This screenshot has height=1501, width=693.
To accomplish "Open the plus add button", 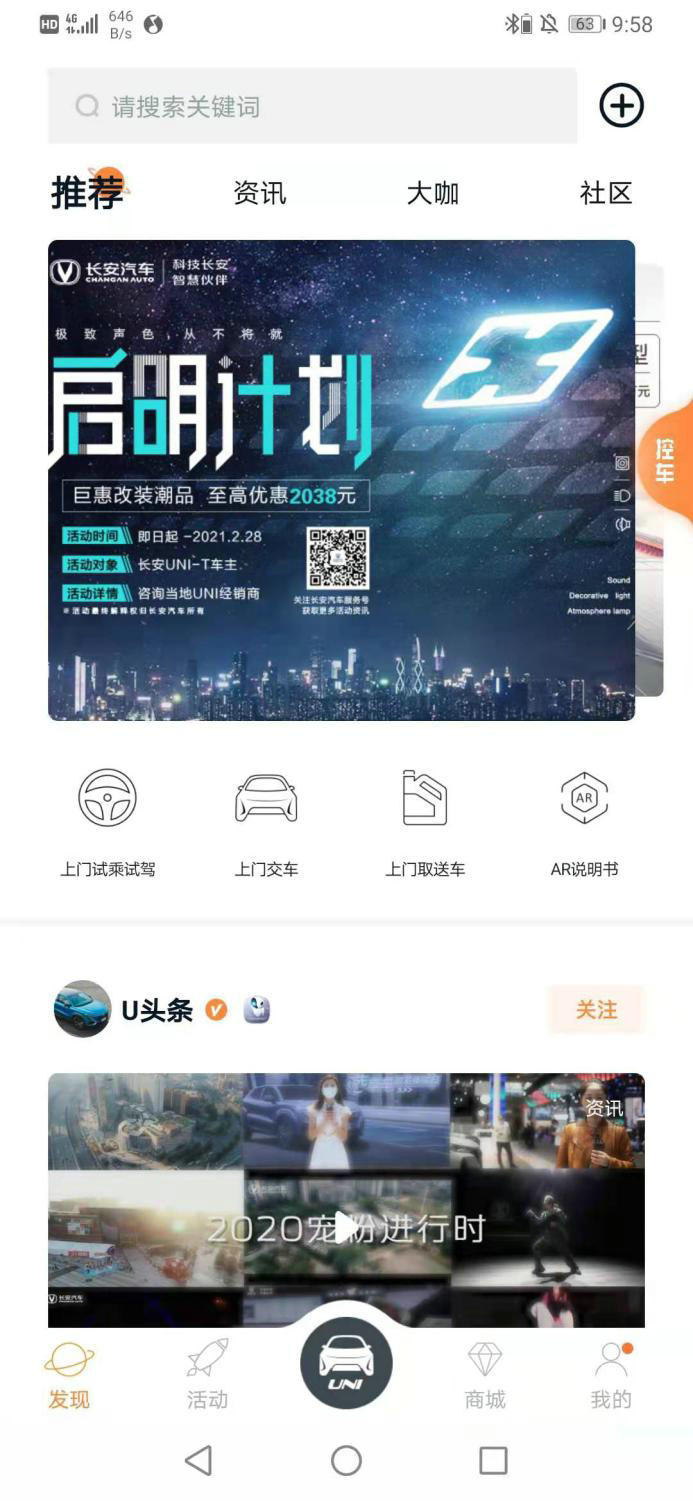I will pos(621,106).
